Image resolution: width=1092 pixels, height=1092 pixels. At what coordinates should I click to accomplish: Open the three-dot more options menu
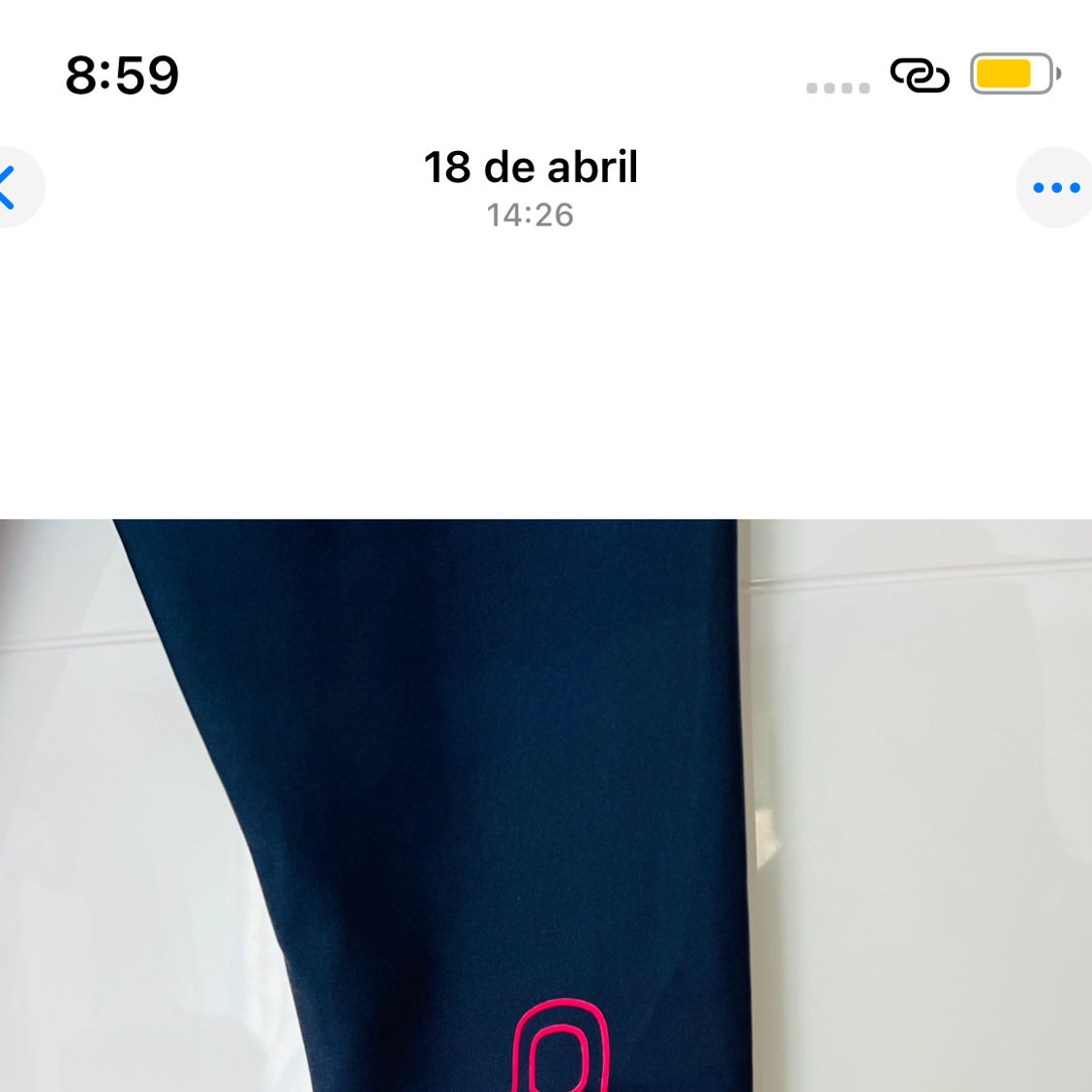pos(1055,188)
